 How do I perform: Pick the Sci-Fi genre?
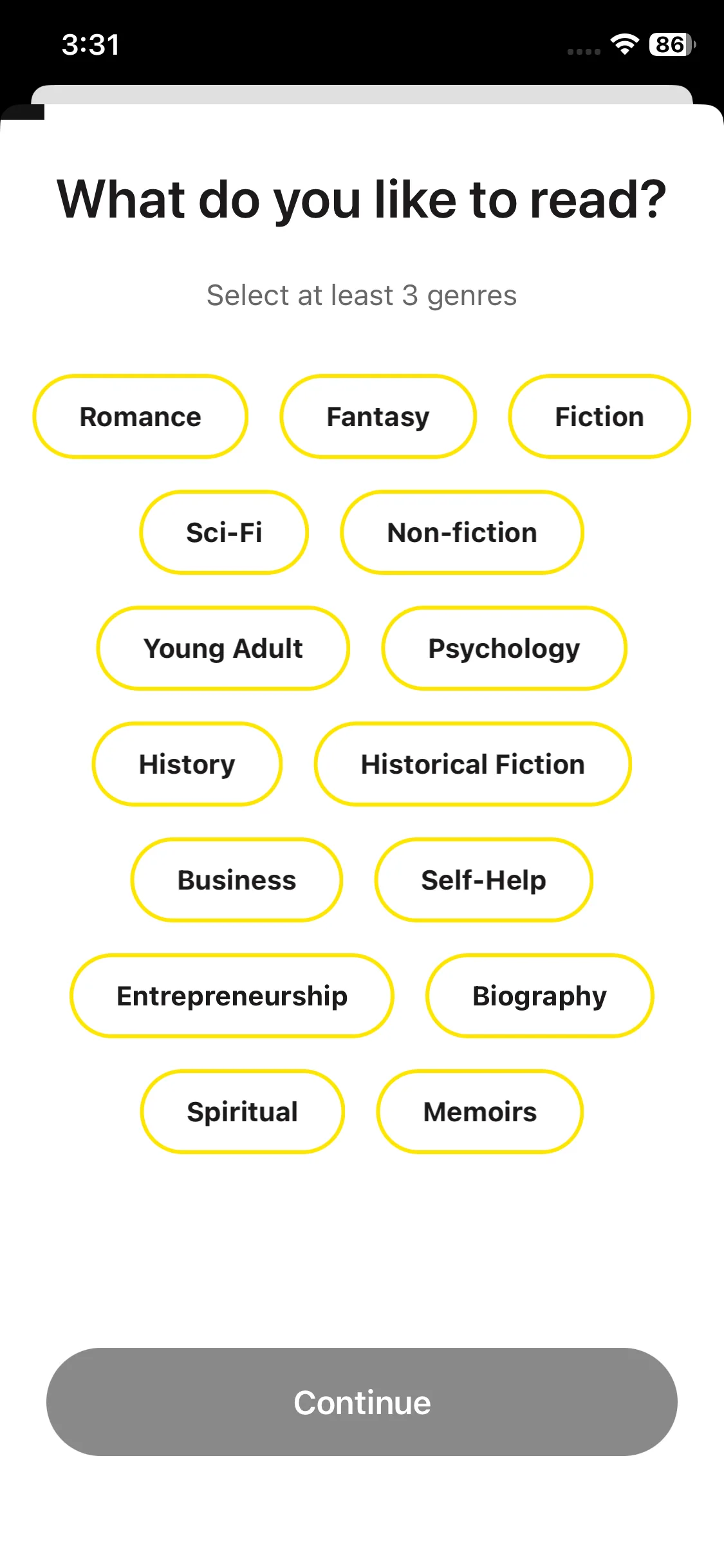point(224,532)
